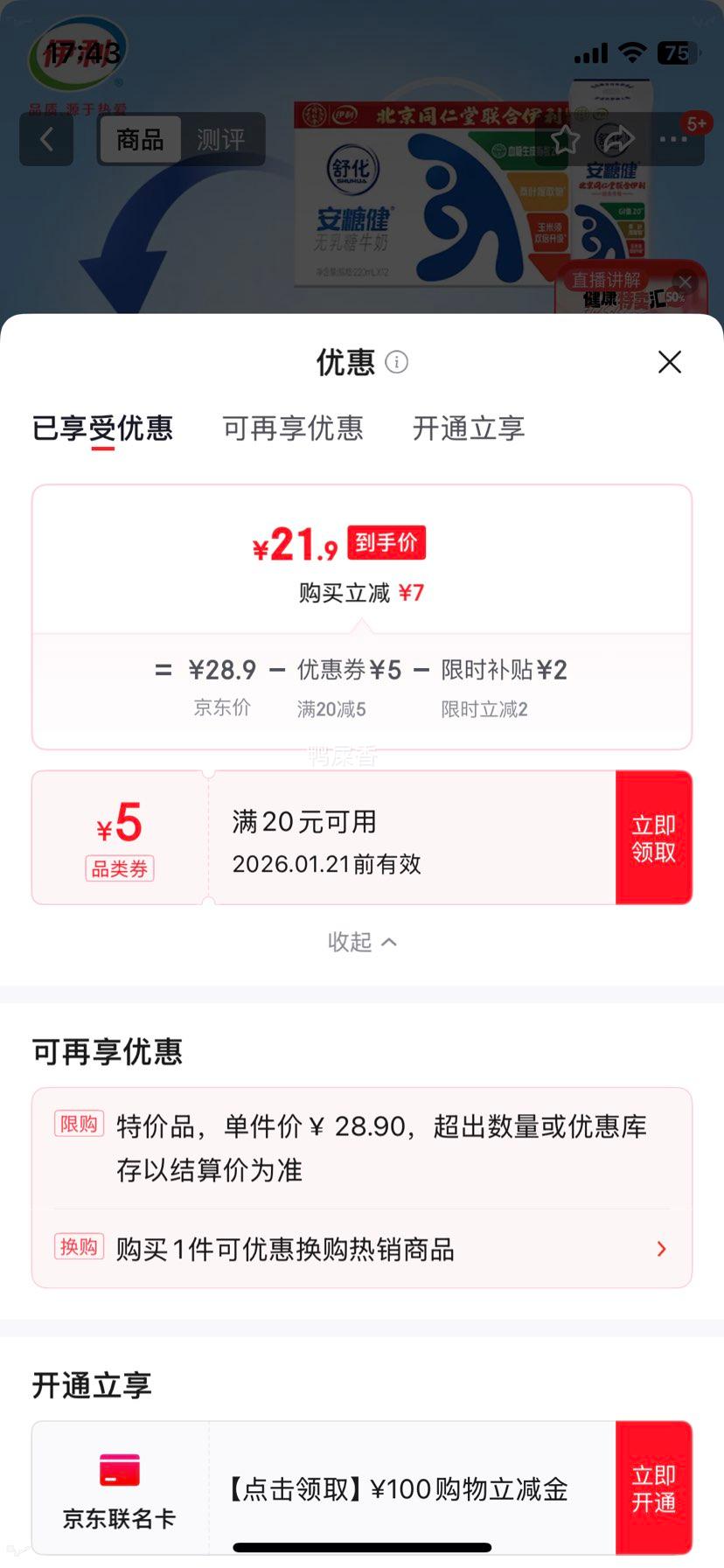Tap the back arrow at top left
Image resolution: width=724 pixels, height=1568 pixels.
[x=46, y=139]
